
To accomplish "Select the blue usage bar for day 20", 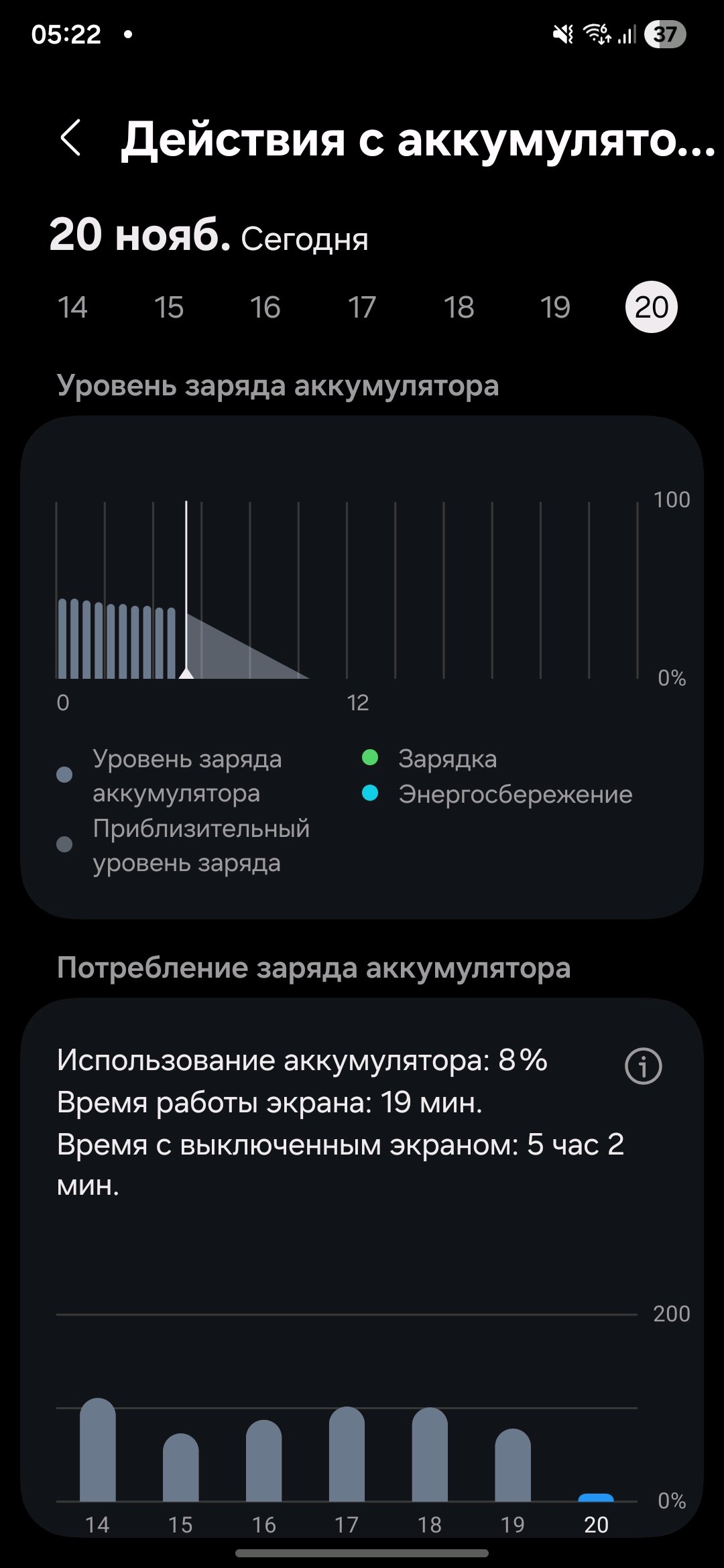I will pyautogui.click(x=596, y=1497).
